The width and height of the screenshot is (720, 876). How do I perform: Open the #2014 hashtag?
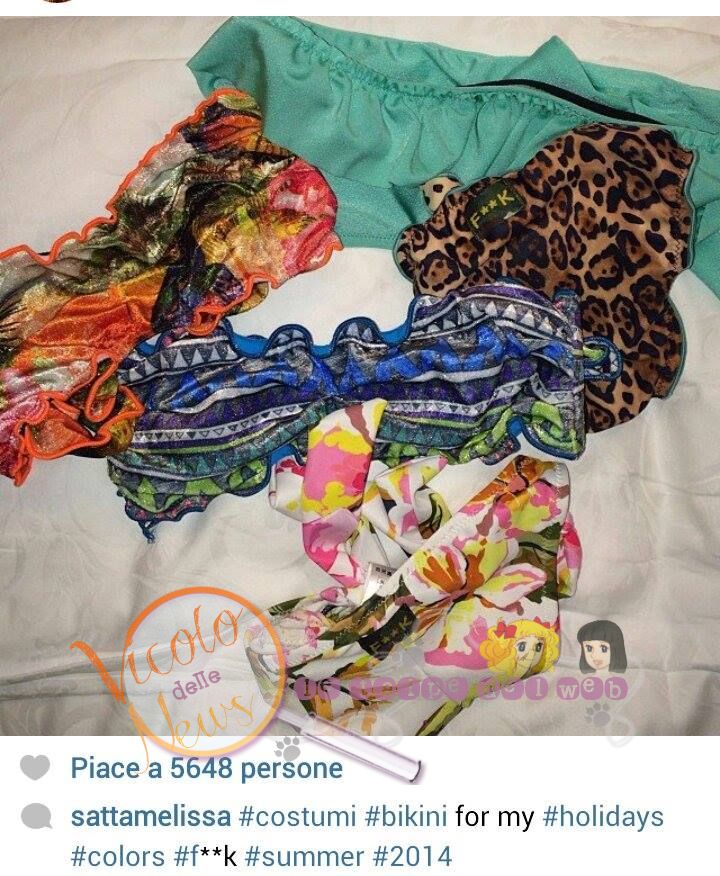coord(414,857)
